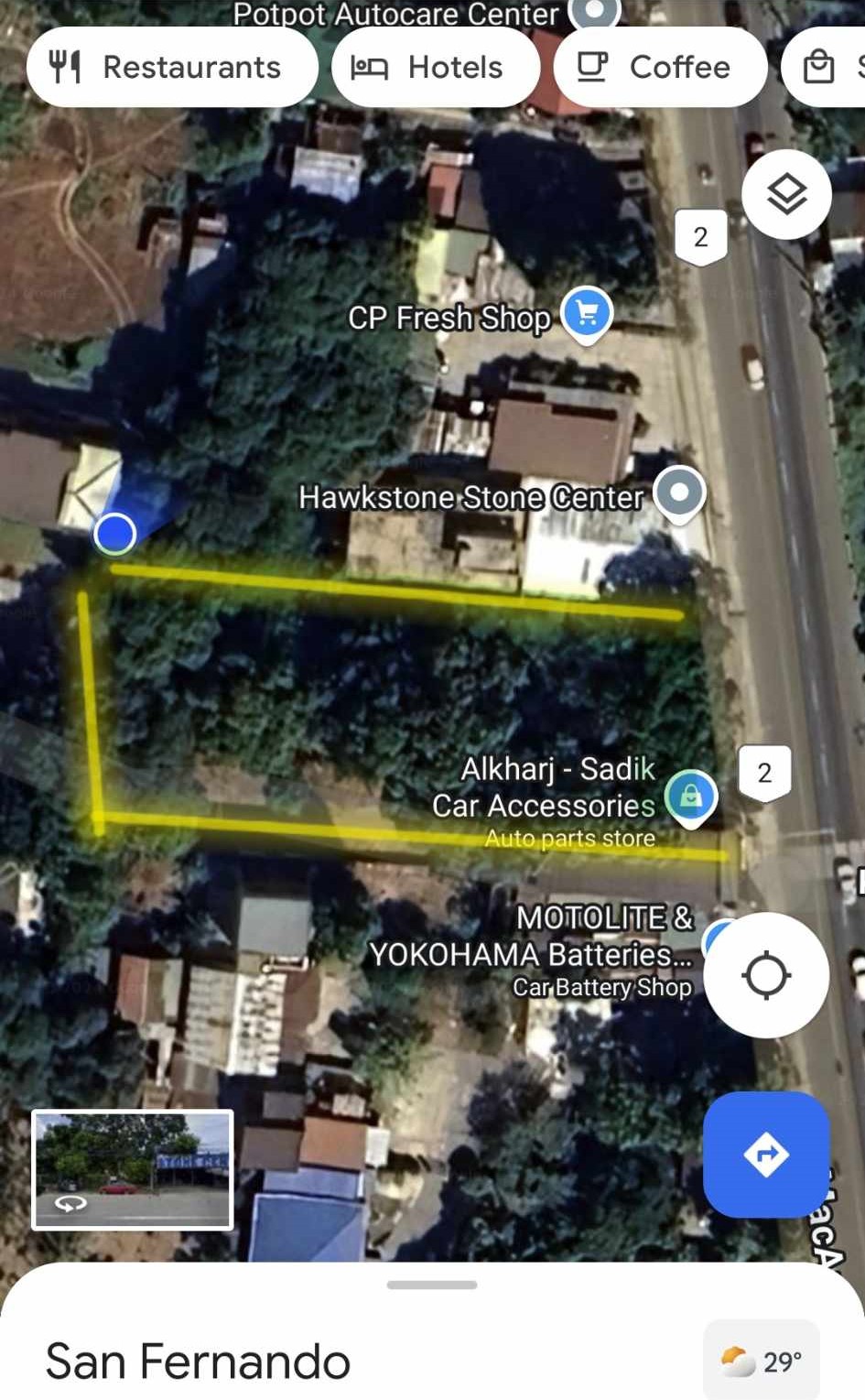Select the Restaurants filter chip

(172, 67)
